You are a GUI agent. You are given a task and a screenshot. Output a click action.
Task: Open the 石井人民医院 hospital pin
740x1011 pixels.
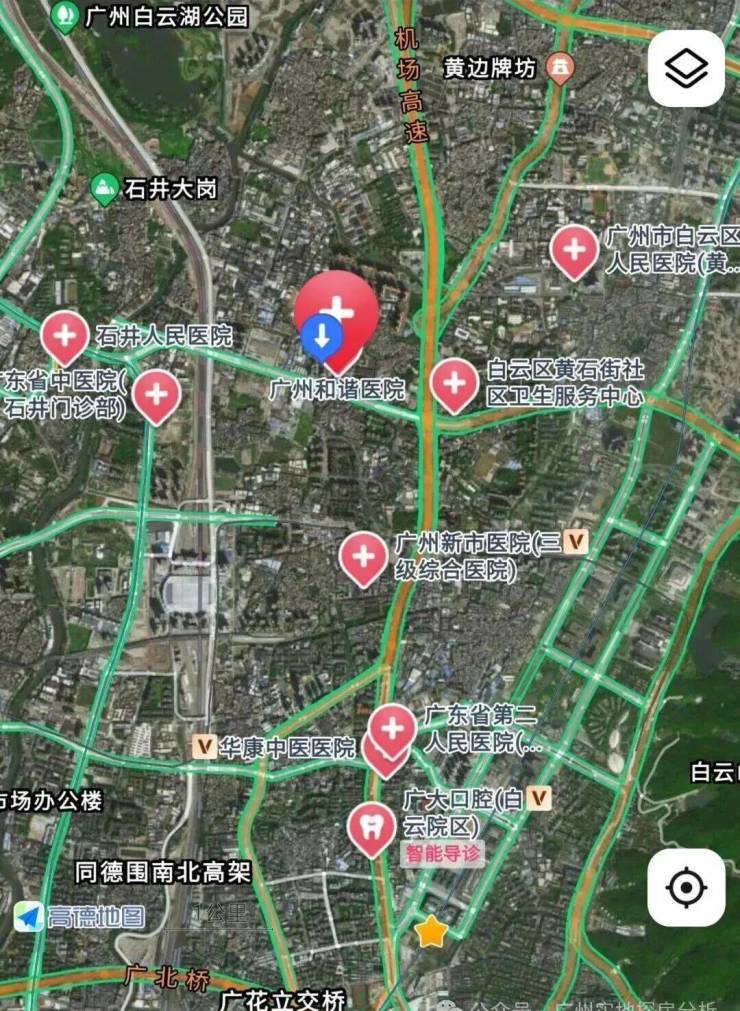tap(65, 335)
